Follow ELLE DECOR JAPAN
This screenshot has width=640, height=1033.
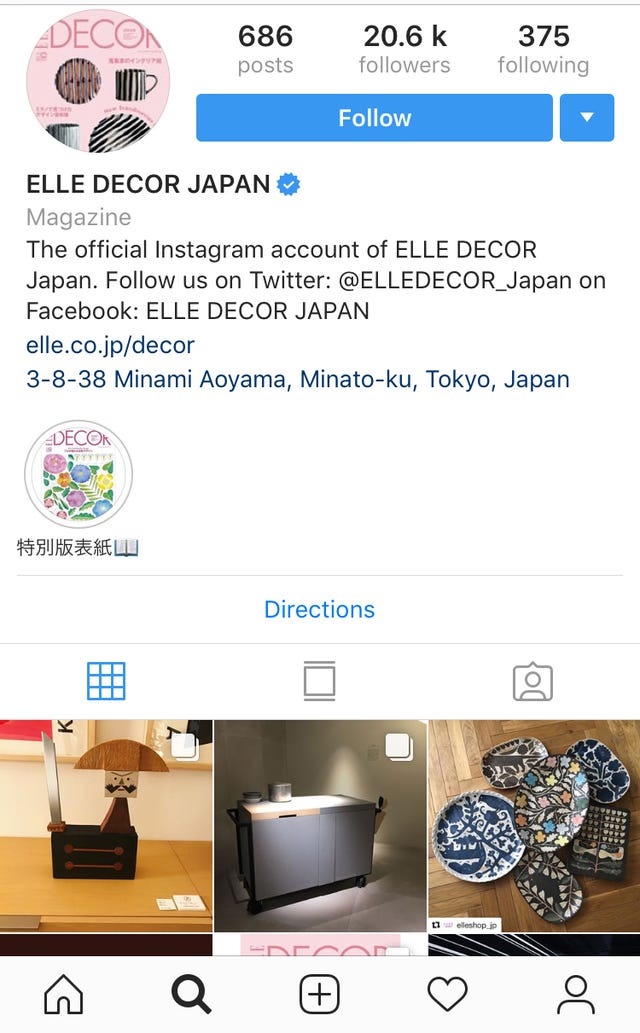(374, 118)
